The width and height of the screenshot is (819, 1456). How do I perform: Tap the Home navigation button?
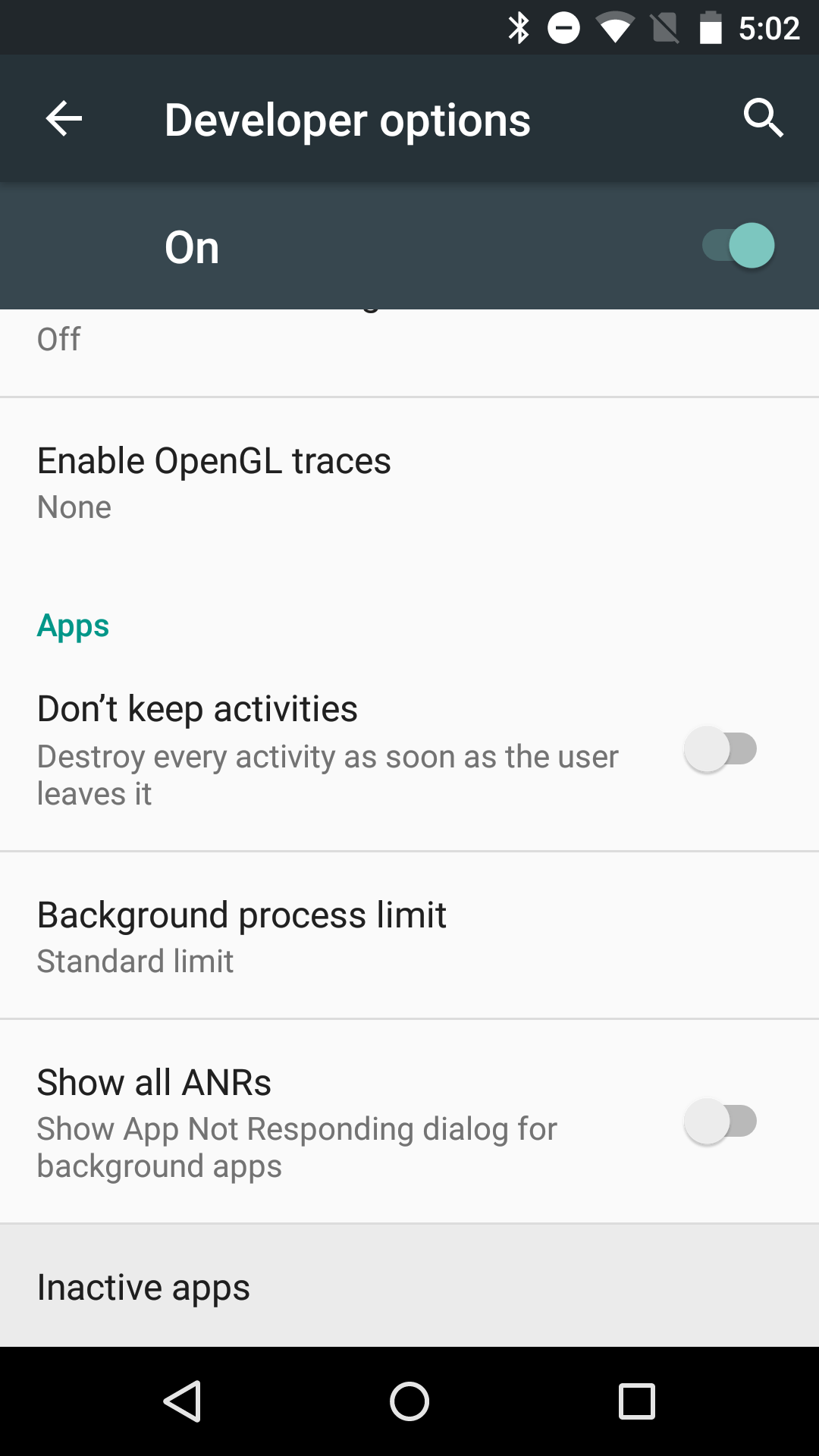tap(409, 1401)
